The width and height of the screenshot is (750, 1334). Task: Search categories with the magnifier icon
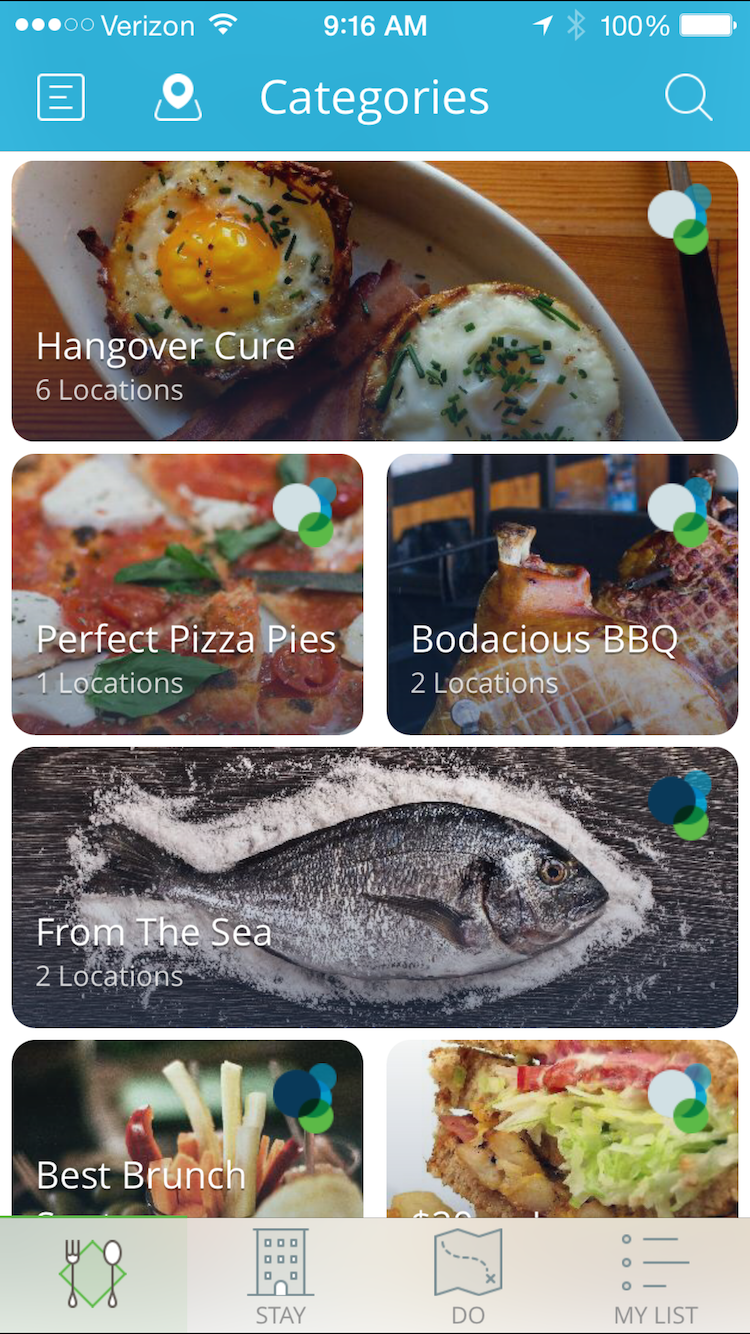688,98
